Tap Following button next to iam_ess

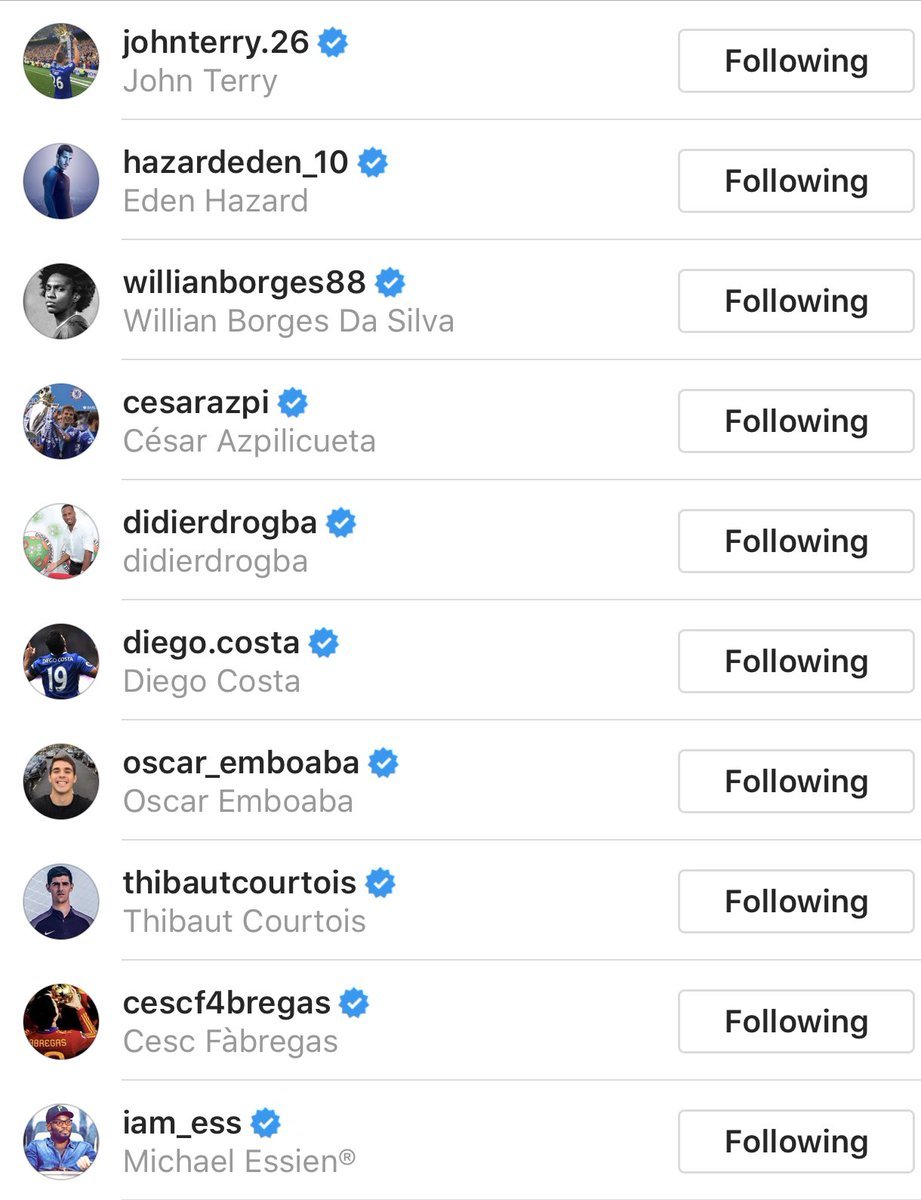pos(796,1141)
